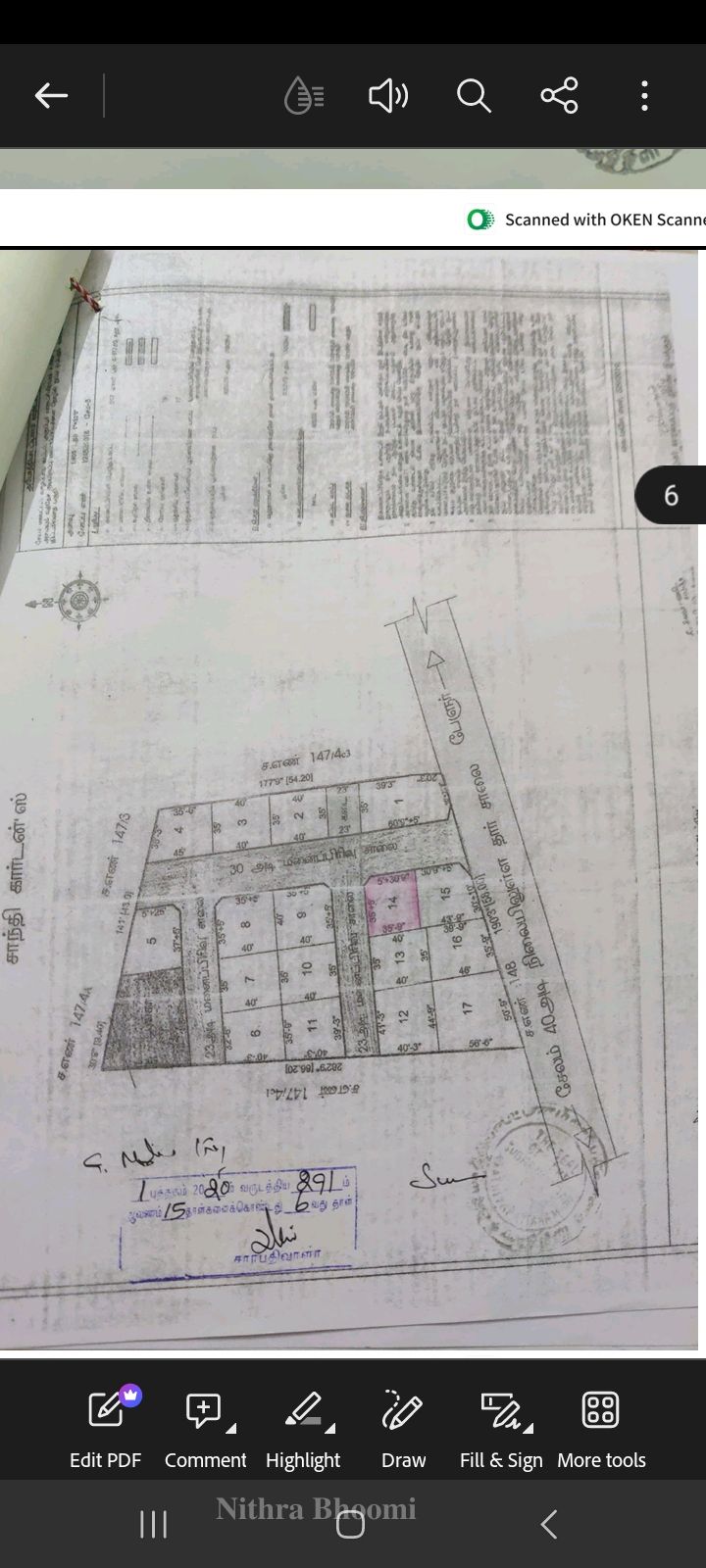This screenshot has width=706, height=1568.
Task: Open the three-dot overflow menu
Action: [x=644, y=96]
